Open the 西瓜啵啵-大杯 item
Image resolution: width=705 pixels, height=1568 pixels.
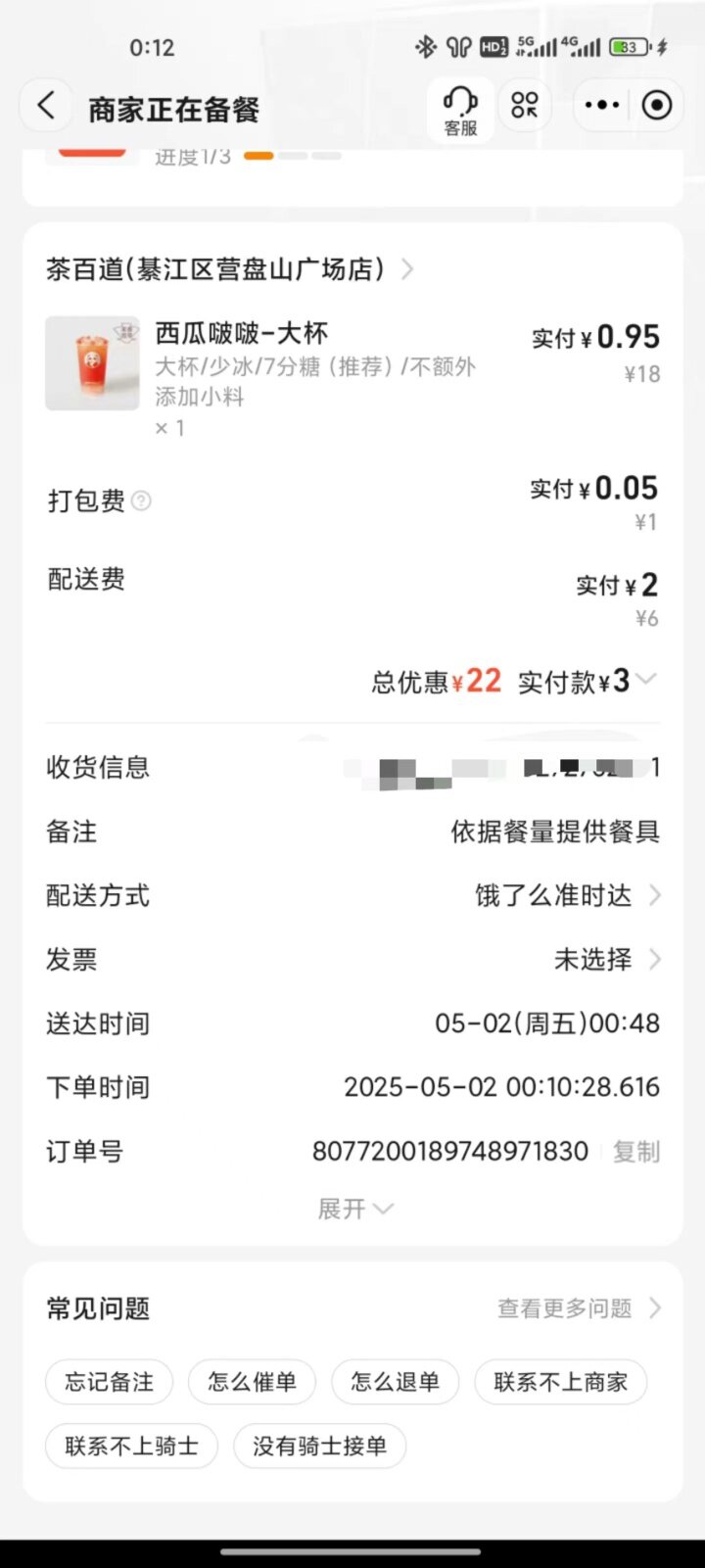click(242, 333)
